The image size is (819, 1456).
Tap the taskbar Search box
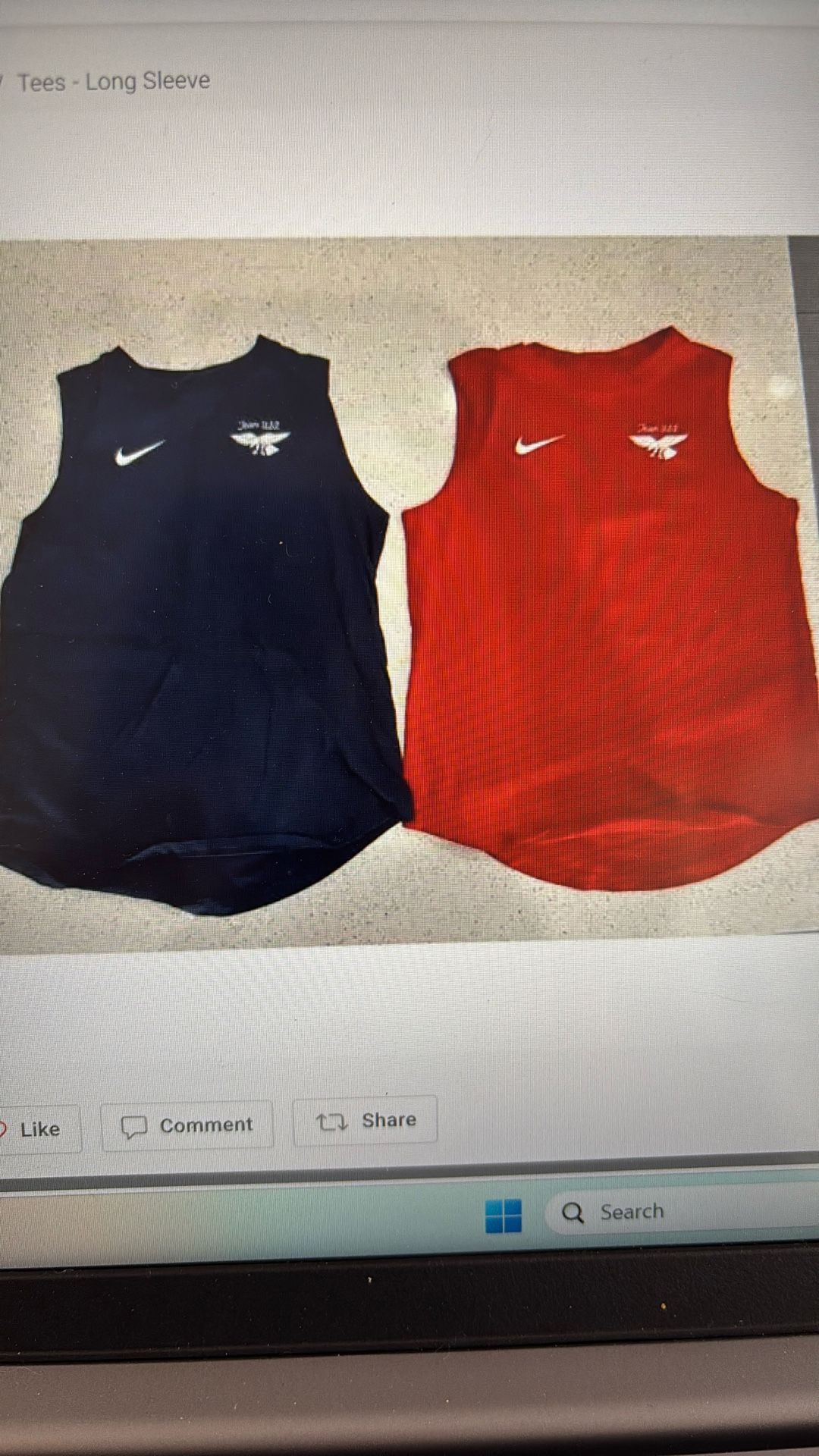tap(682, 1212)
